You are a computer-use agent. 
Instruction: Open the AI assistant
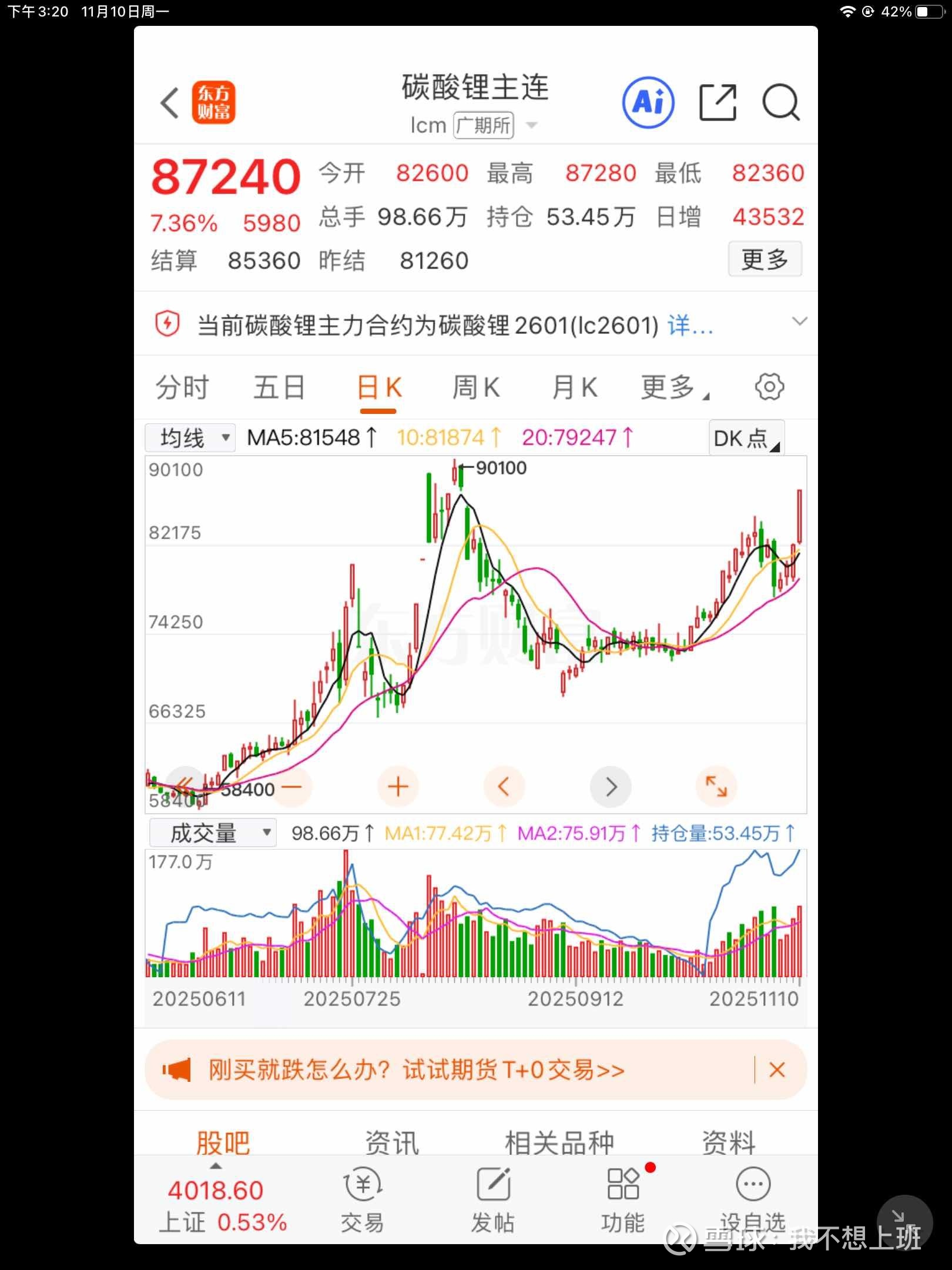(647, 102)
